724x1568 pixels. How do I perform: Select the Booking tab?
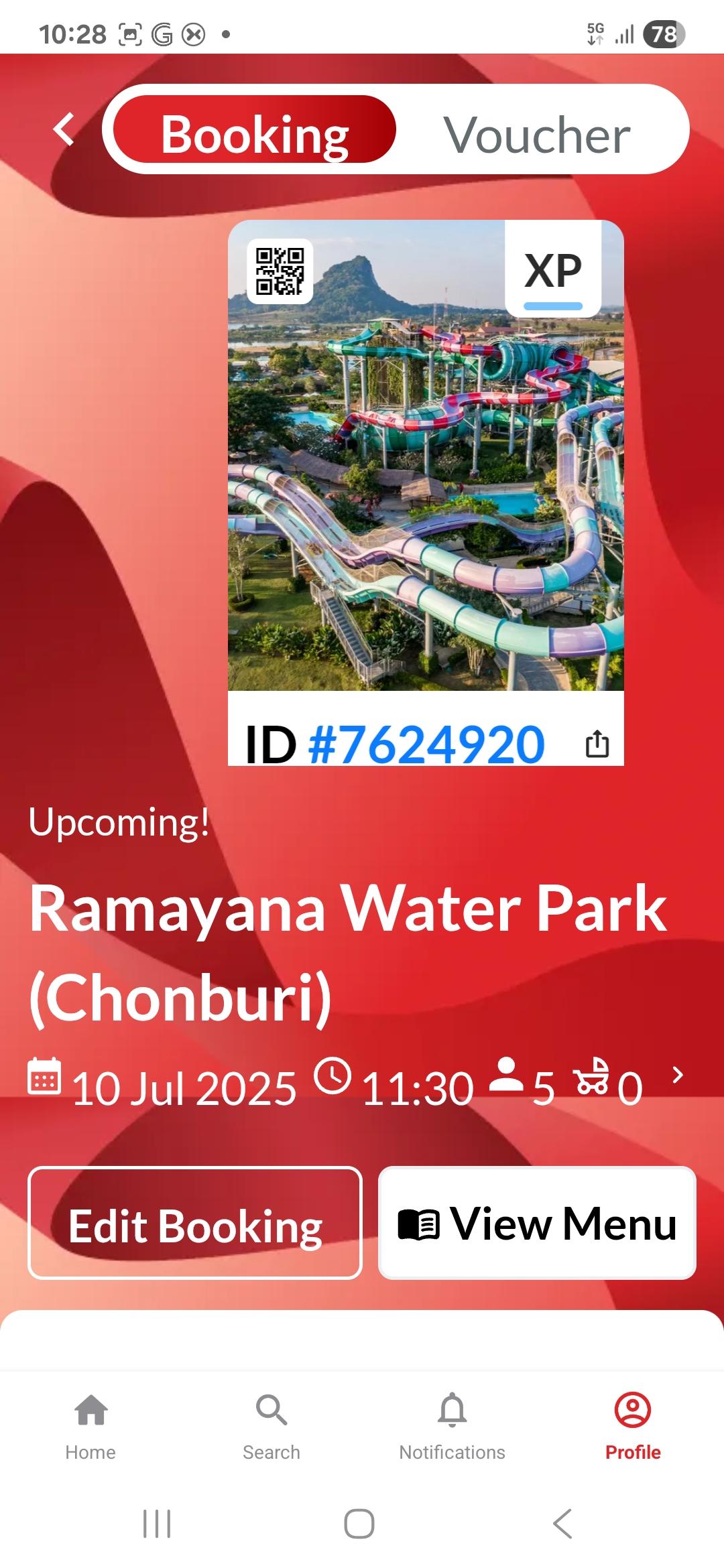click(x=255, y=134)
